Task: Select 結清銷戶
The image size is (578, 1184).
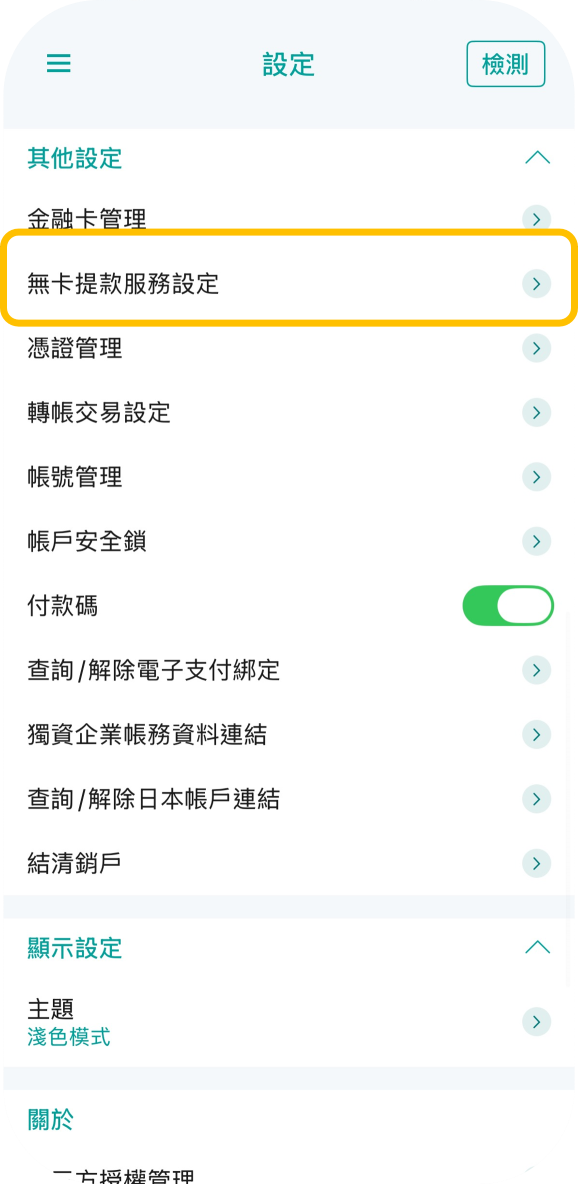Action: tap(289, 862)
